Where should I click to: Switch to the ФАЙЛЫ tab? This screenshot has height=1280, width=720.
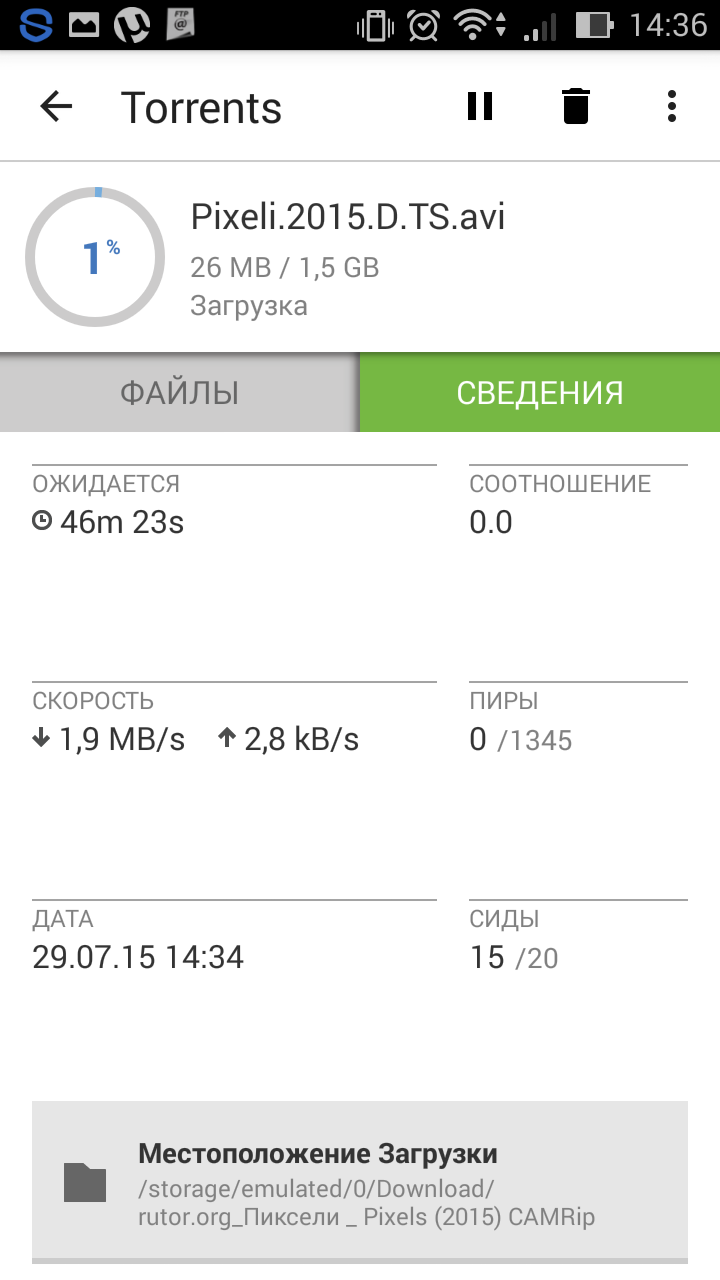coord(179,392)
